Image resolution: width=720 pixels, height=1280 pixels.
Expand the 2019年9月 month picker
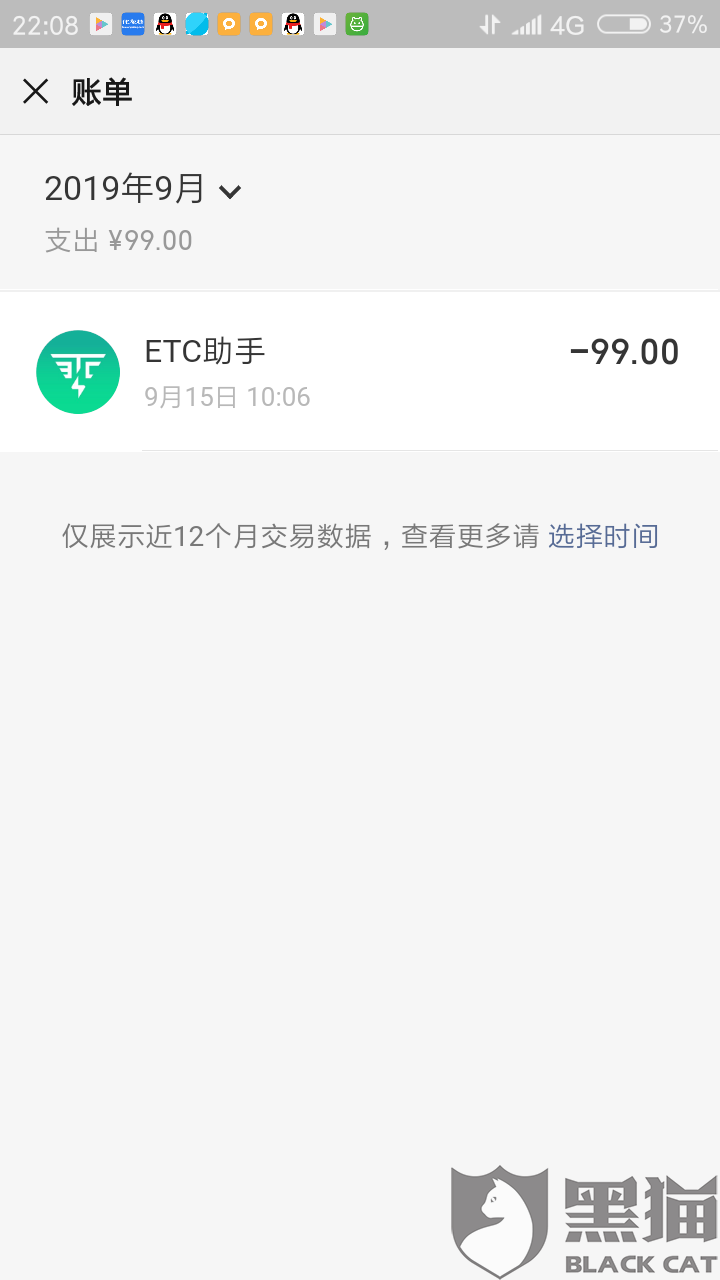click(x=143, y=189)
